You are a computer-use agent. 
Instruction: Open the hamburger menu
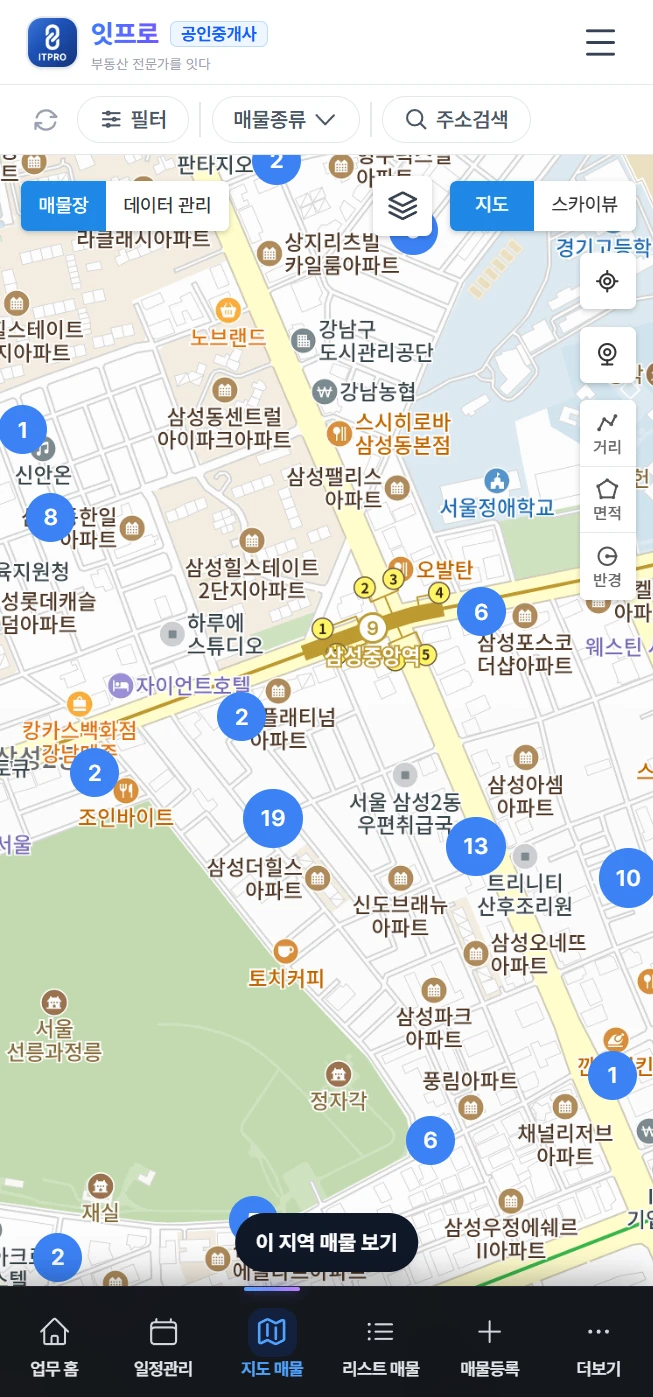[600, 42]
